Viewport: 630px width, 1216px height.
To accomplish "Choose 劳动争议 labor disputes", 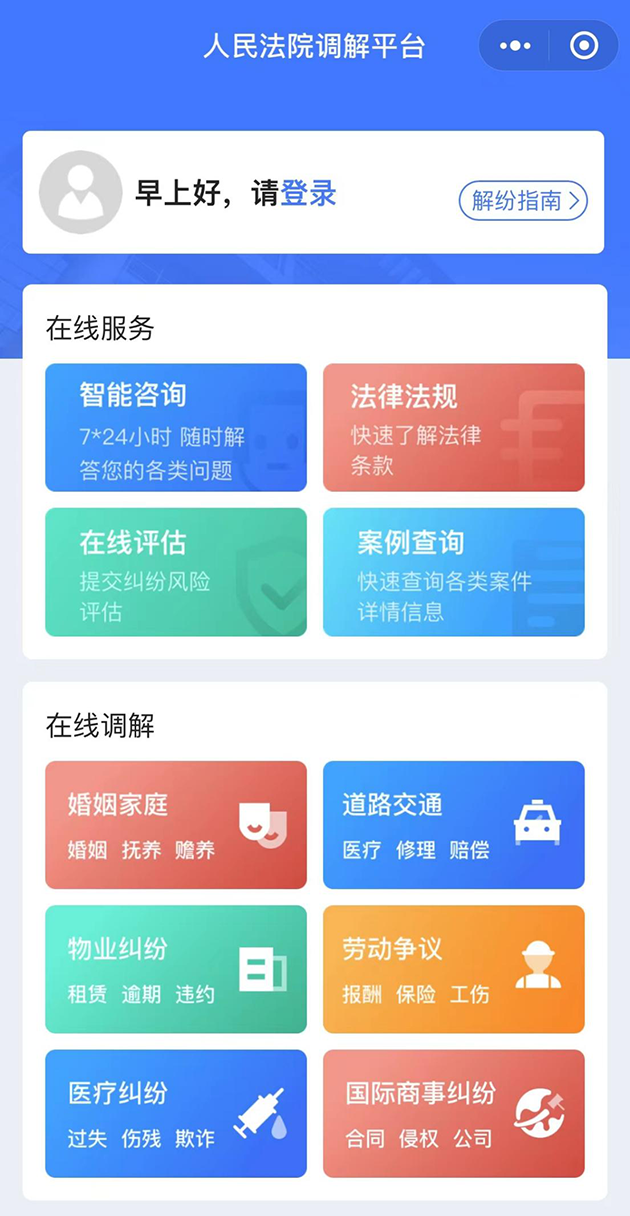I will tap(454, 969).
